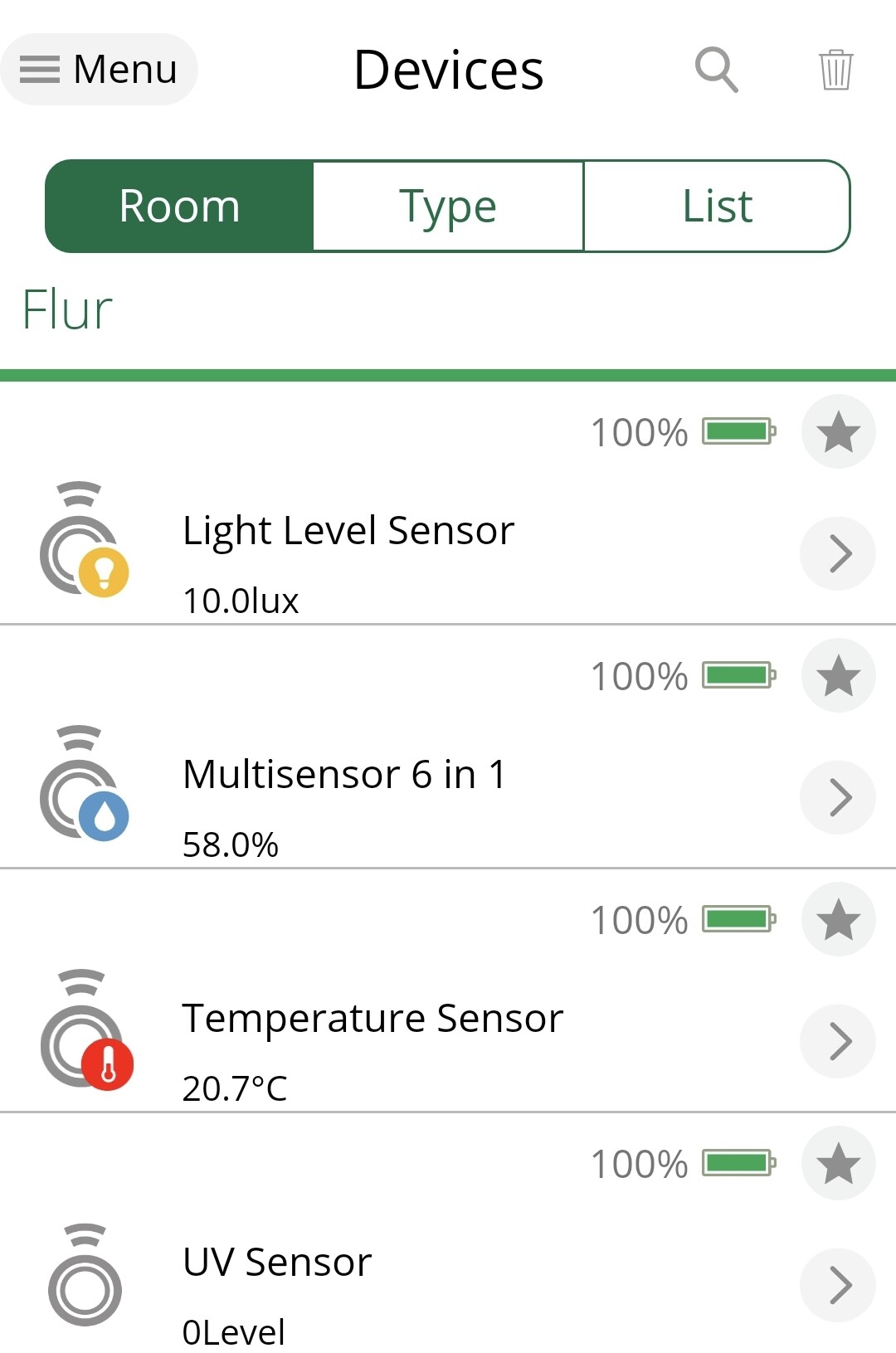Viewport: 896px width, 1353px height.
Task: Favorite the Light Level Sensor
Action: pos(838,432)
